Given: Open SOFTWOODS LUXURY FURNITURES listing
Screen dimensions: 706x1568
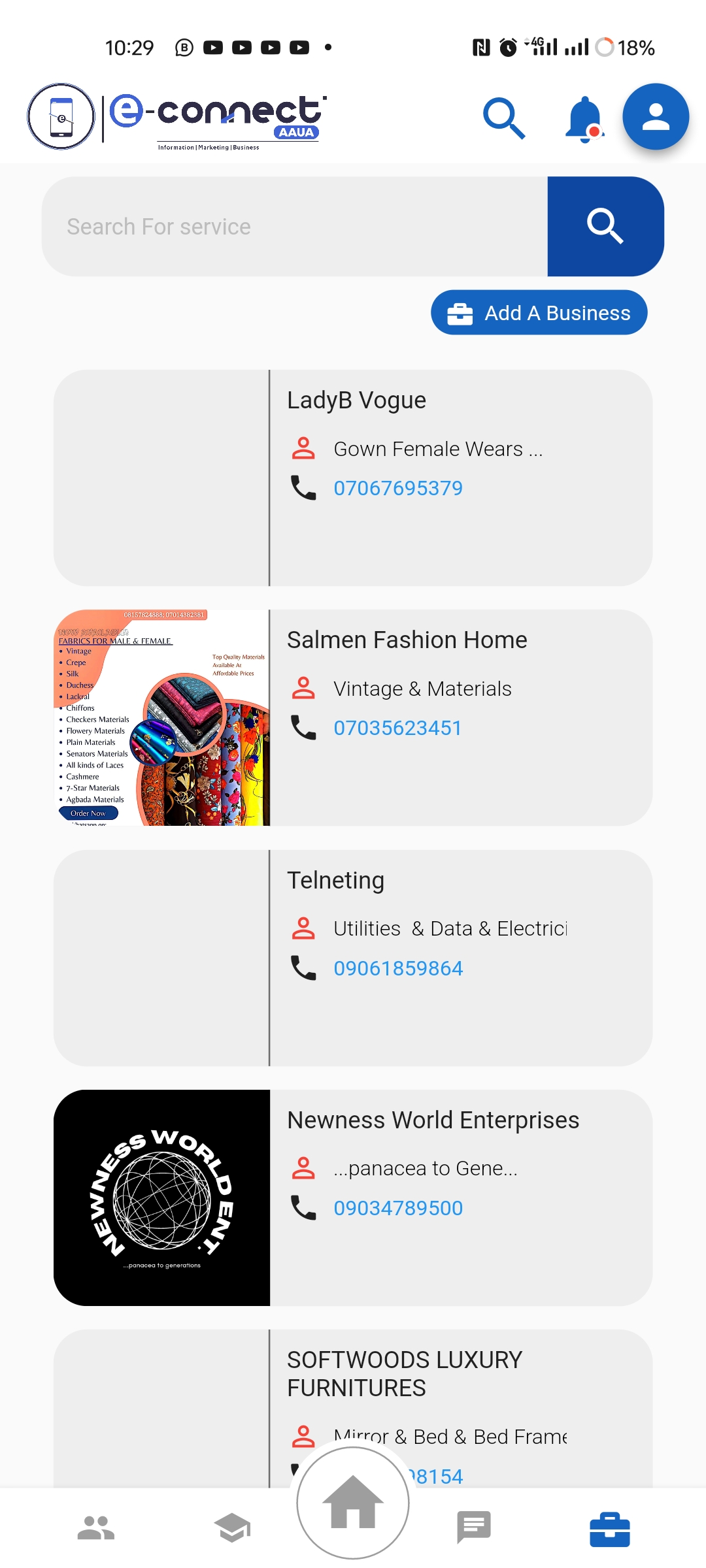Looking at the screenshot, I should point(404,1373).
